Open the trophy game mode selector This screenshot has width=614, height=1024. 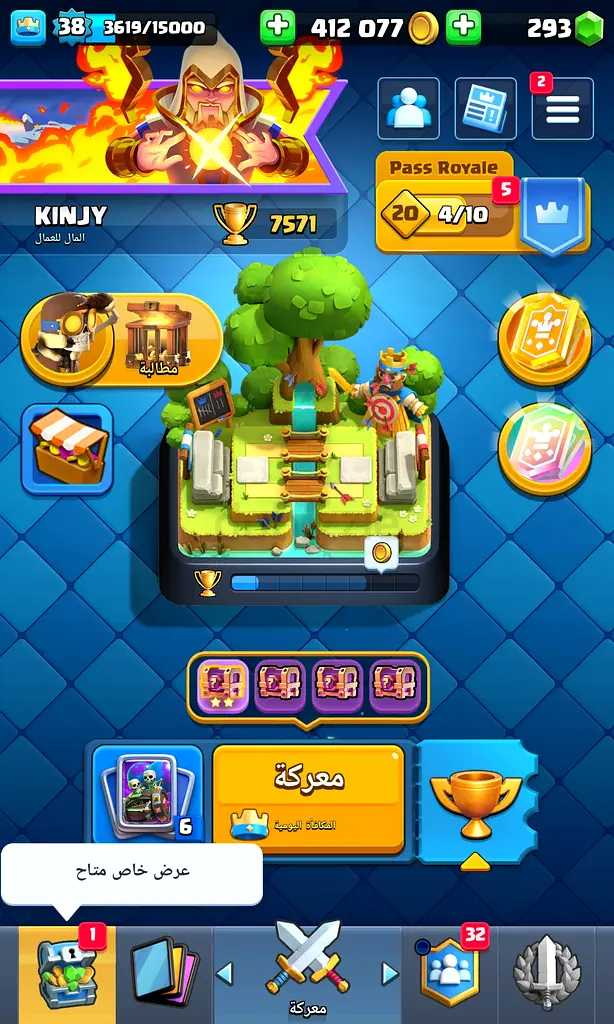coord(476,800)
